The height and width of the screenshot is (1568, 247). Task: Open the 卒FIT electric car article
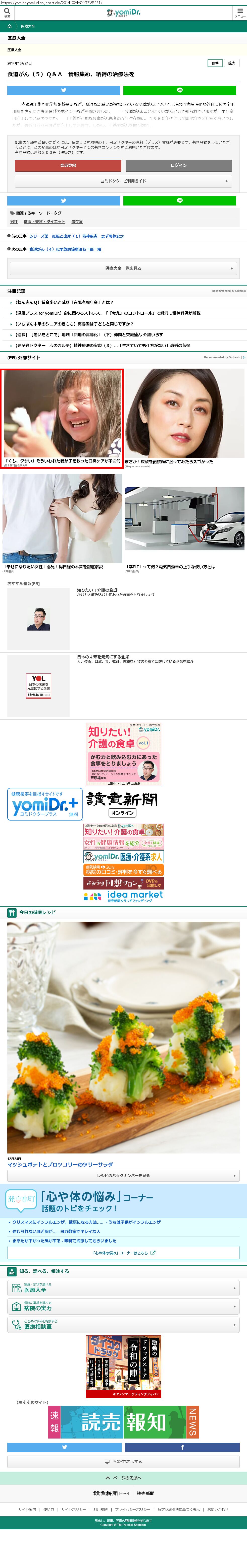click(184, 523)
